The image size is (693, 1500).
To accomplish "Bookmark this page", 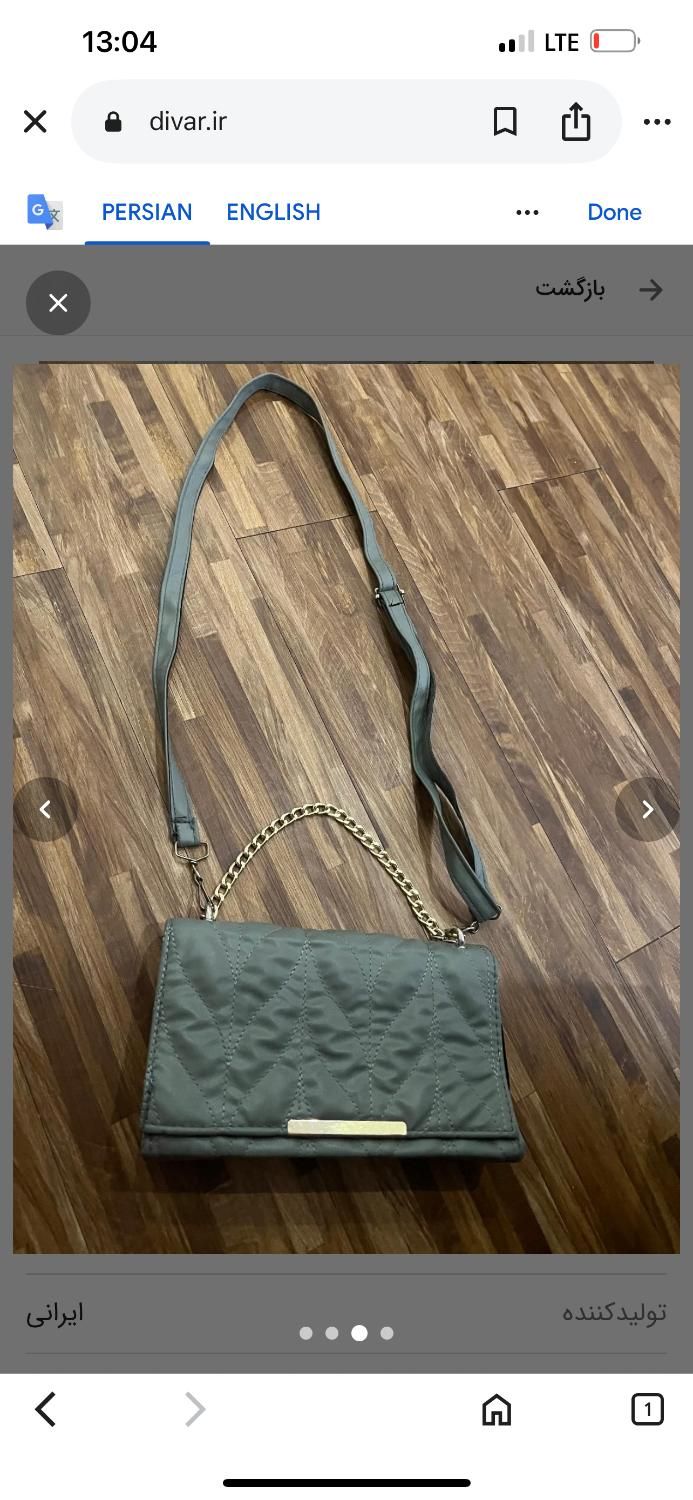I will pyautogui.click(x=505, y=122).
